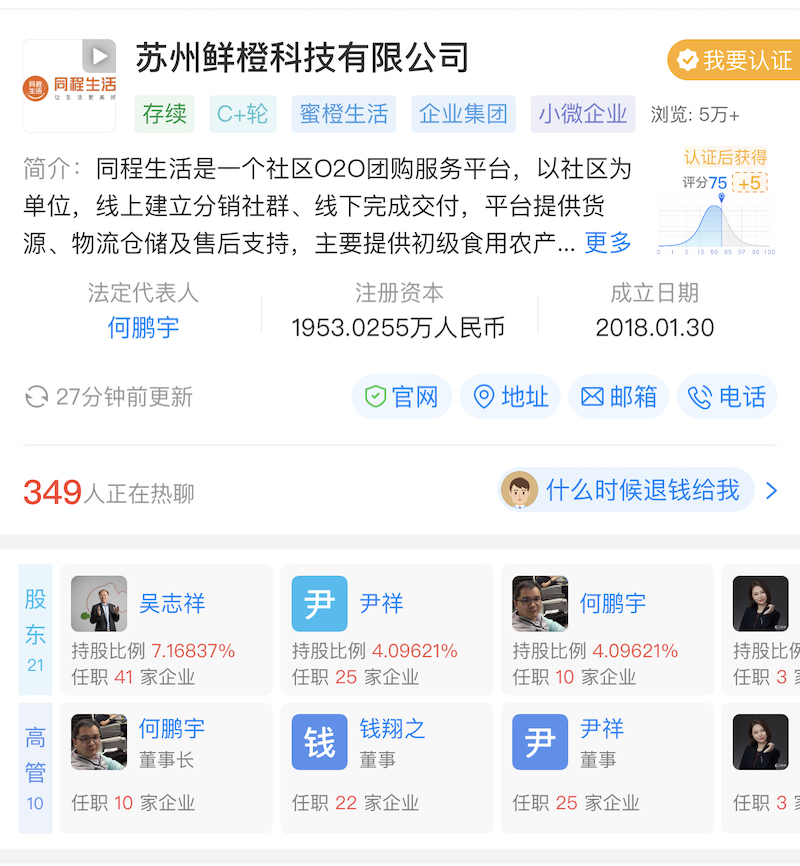Viewport: 800px width, 866px height.
Task: Show the company 电话
Action: (728, 397)
